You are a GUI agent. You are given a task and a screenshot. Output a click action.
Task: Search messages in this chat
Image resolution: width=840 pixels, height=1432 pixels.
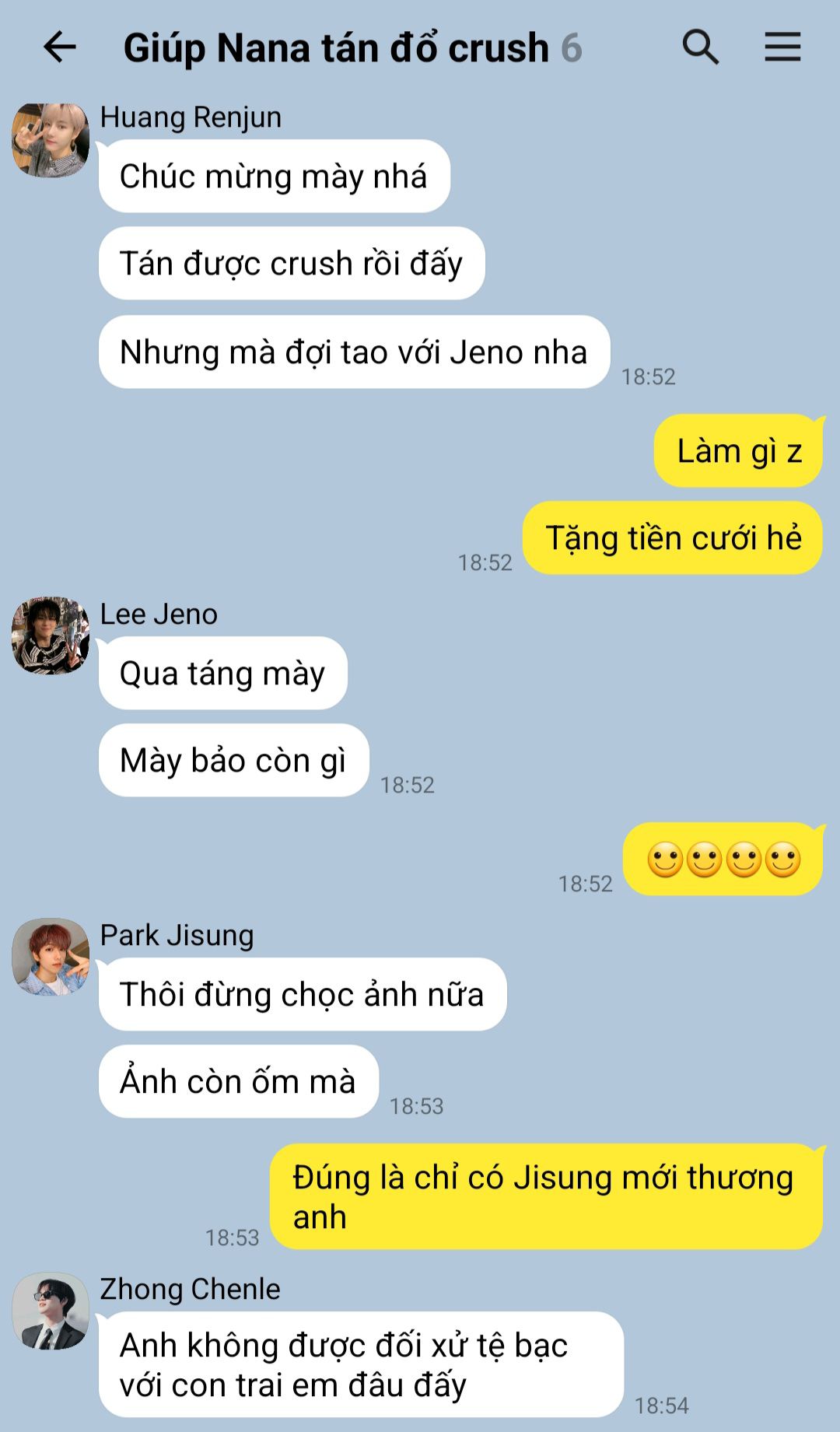pyautogui.click(x=700, y=47)
